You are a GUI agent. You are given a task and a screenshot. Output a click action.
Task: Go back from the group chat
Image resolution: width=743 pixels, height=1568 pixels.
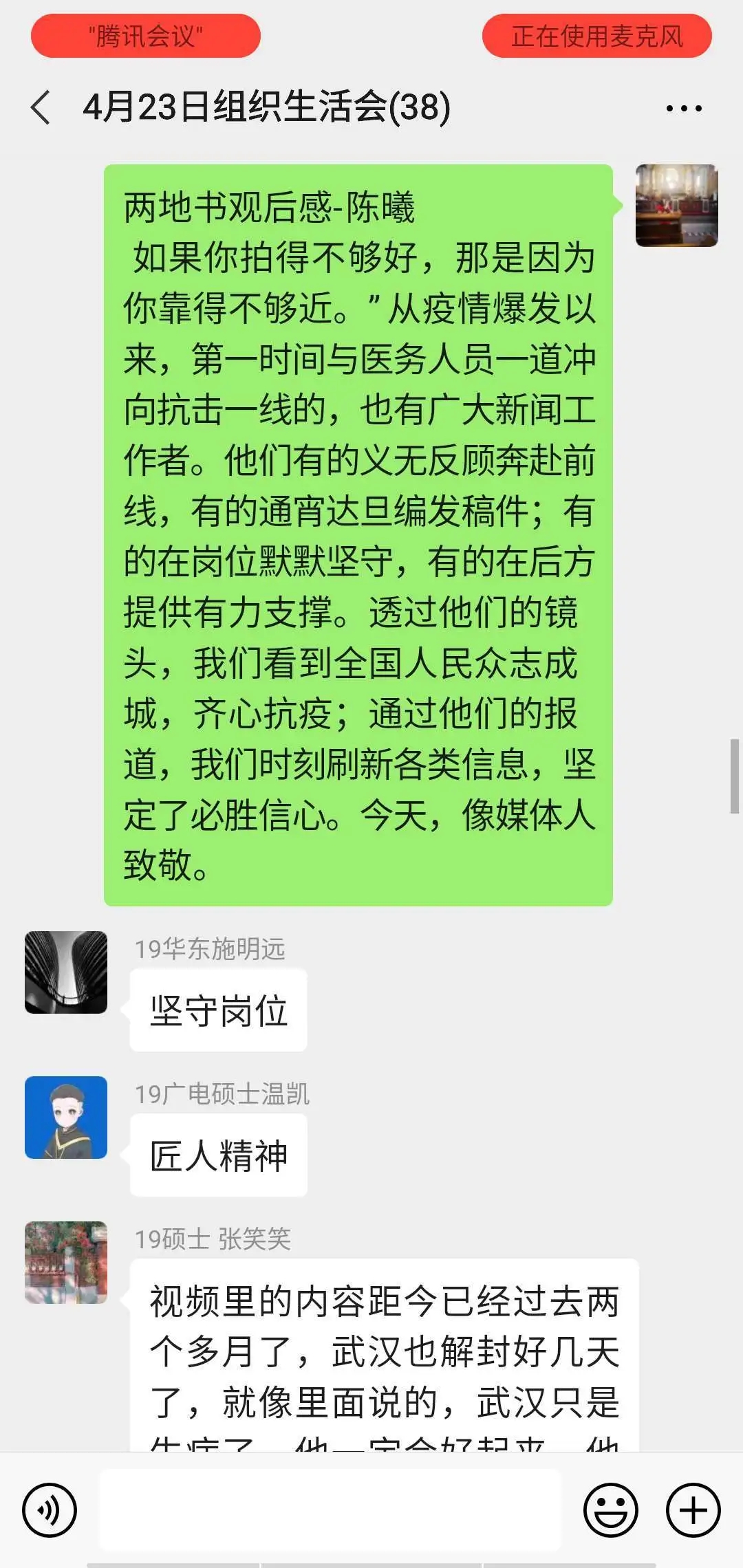(41, 108)
